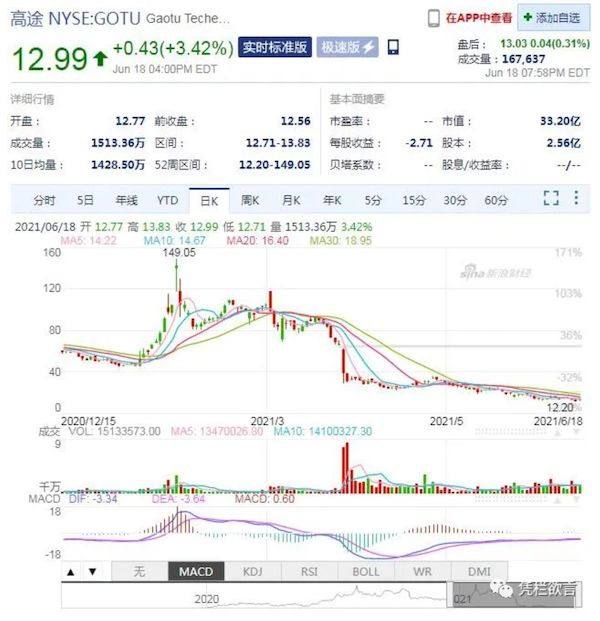
Task: Show the 5分 minute chart
Action: tap(373, 200)
